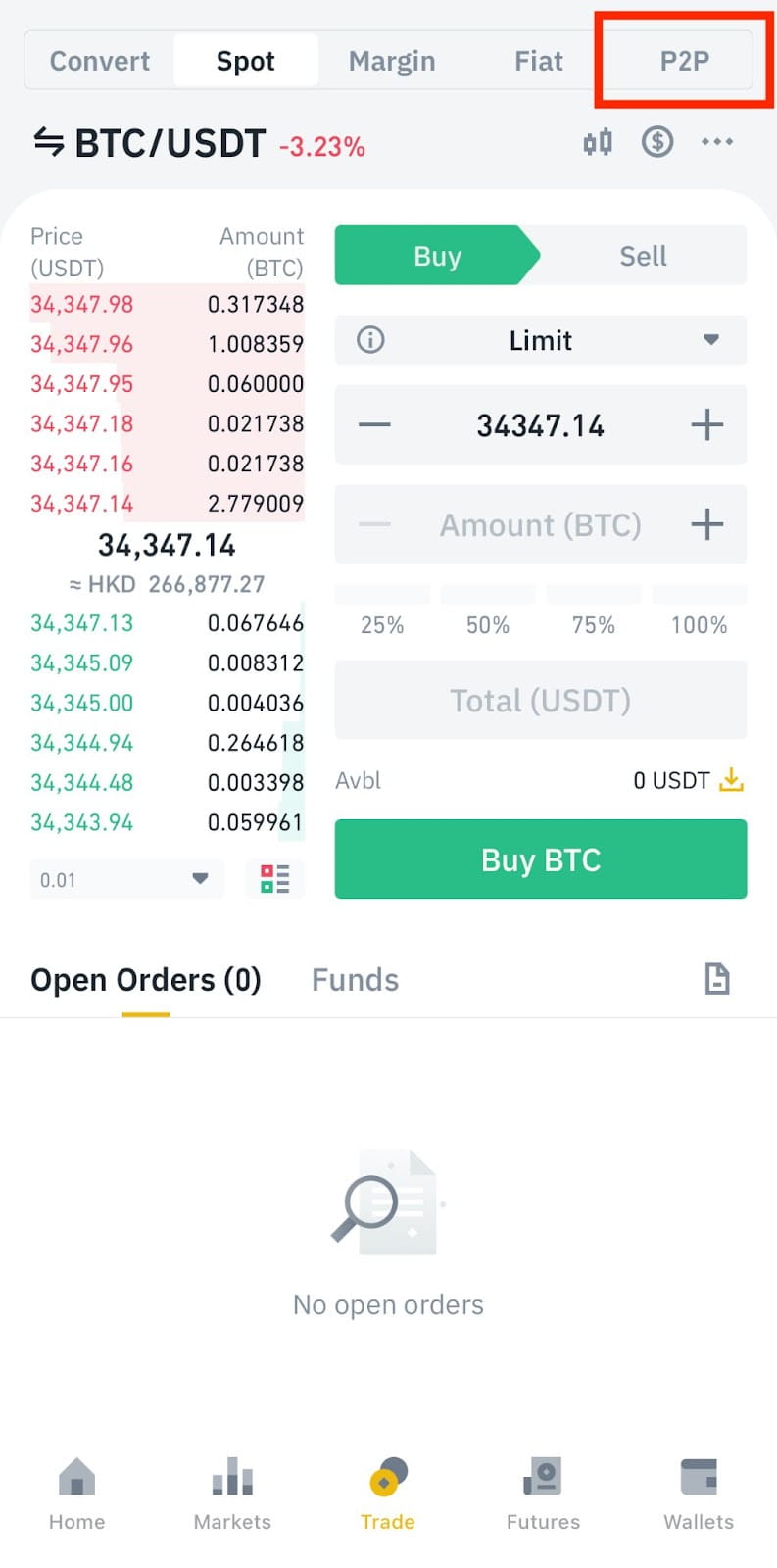
Task: Tap the Amount (BTC) field
Action: click(541, 525)
